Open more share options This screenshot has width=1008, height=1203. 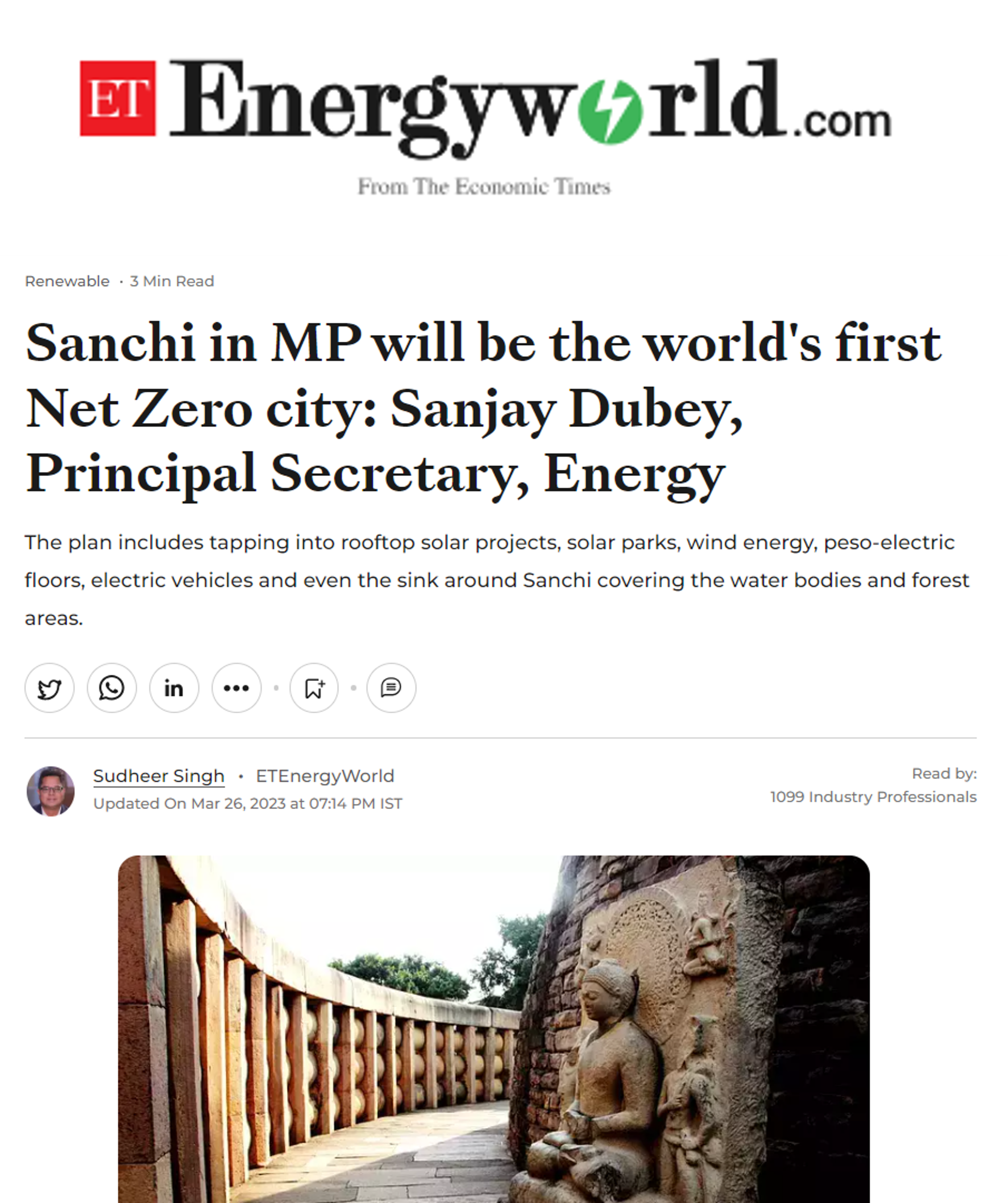point(237,688)
